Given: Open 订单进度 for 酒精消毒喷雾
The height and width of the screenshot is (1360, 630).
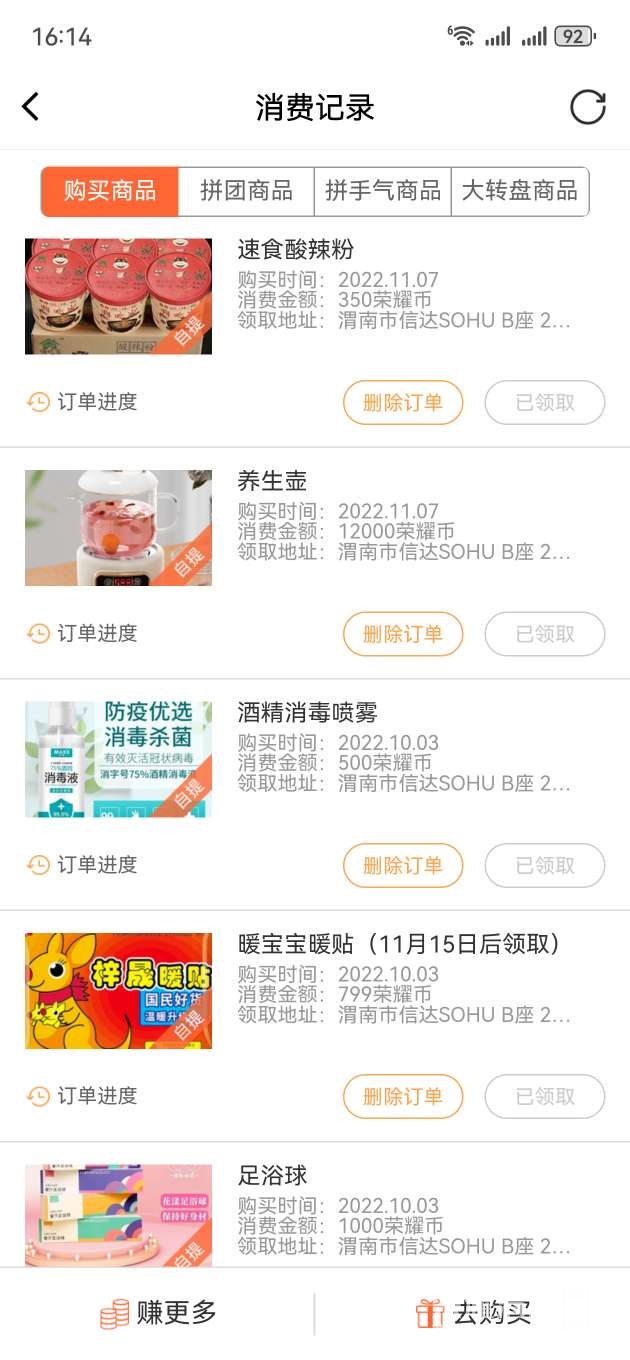Looking at the screenshot, I should click(82, 865).
